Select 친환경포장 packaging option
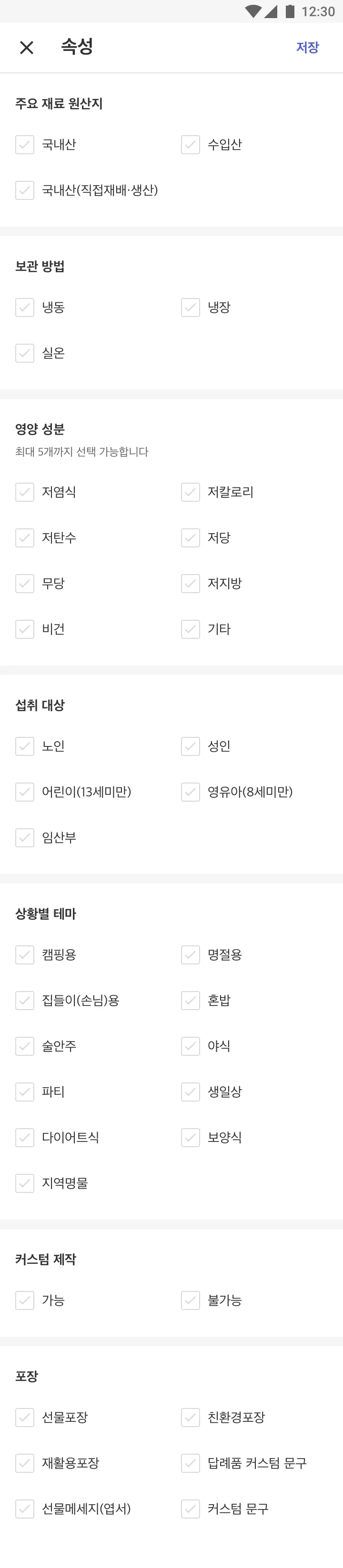 coord(190,1417)
